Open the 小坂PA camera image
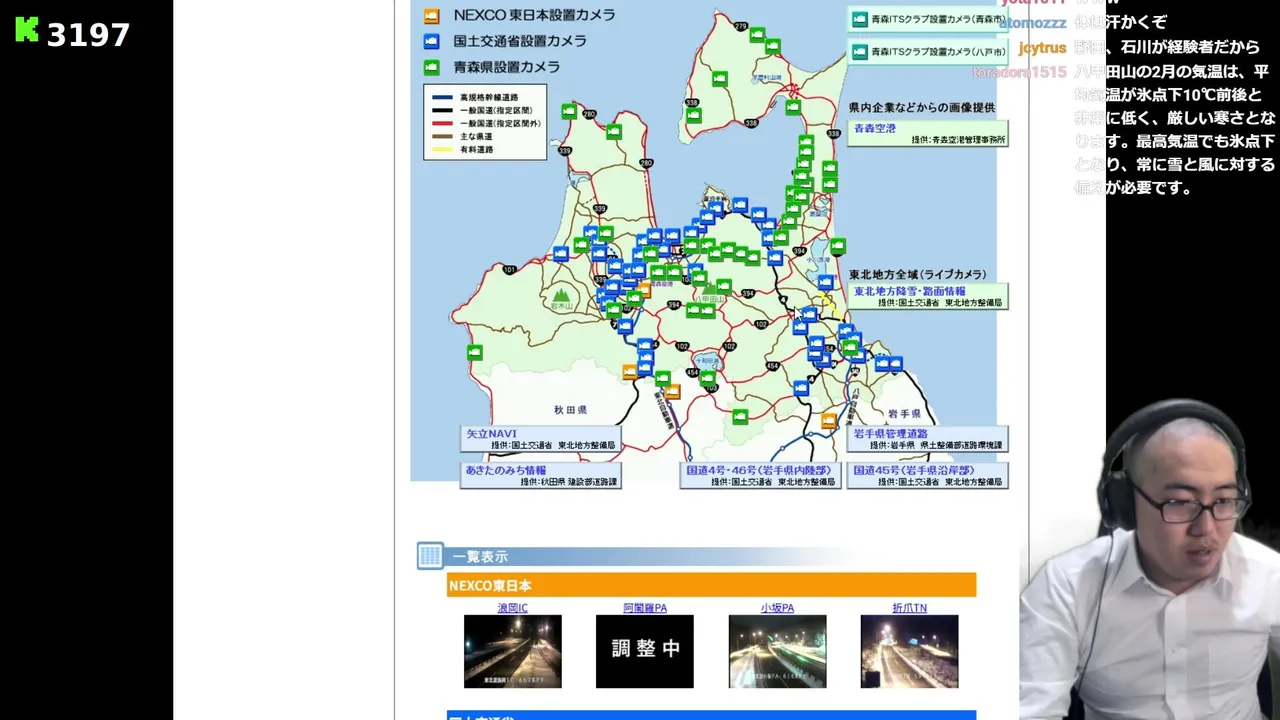The image size is (1280, 720). point(777,651)
